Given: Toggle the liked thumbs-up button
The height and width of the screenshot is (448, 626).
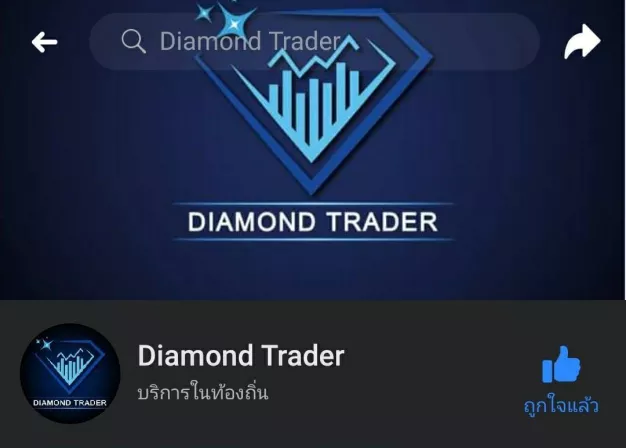Looking at the screenshot, I should [561, 380].
